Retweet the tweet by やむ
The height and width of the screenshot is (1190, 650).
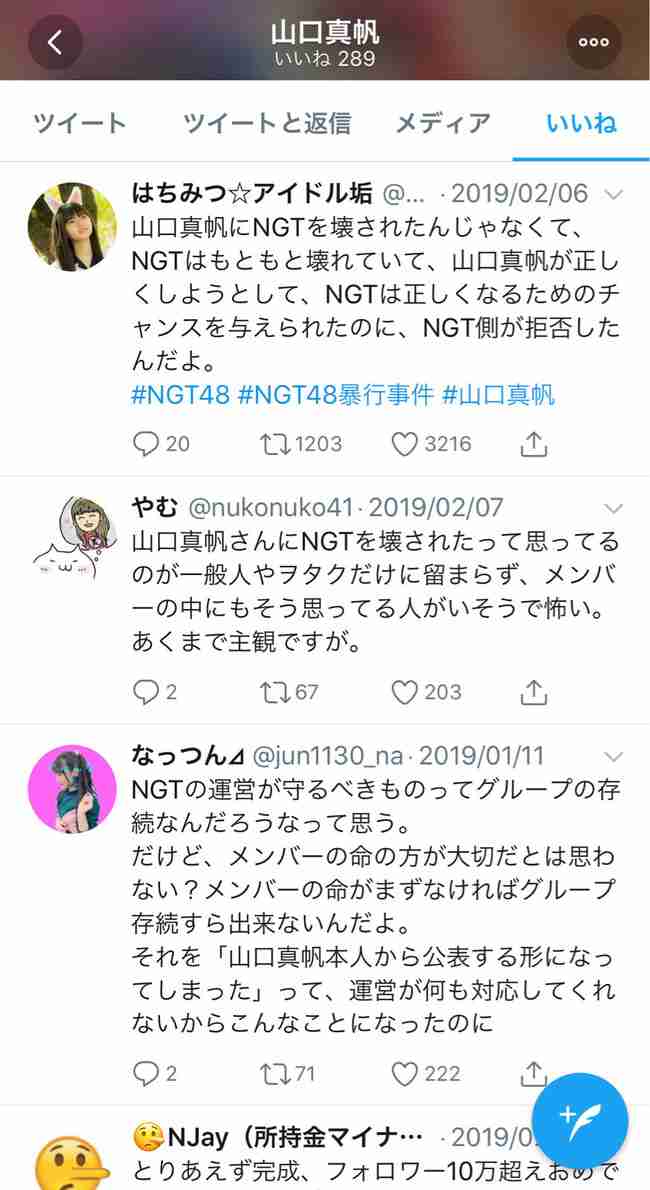point(274,692)
